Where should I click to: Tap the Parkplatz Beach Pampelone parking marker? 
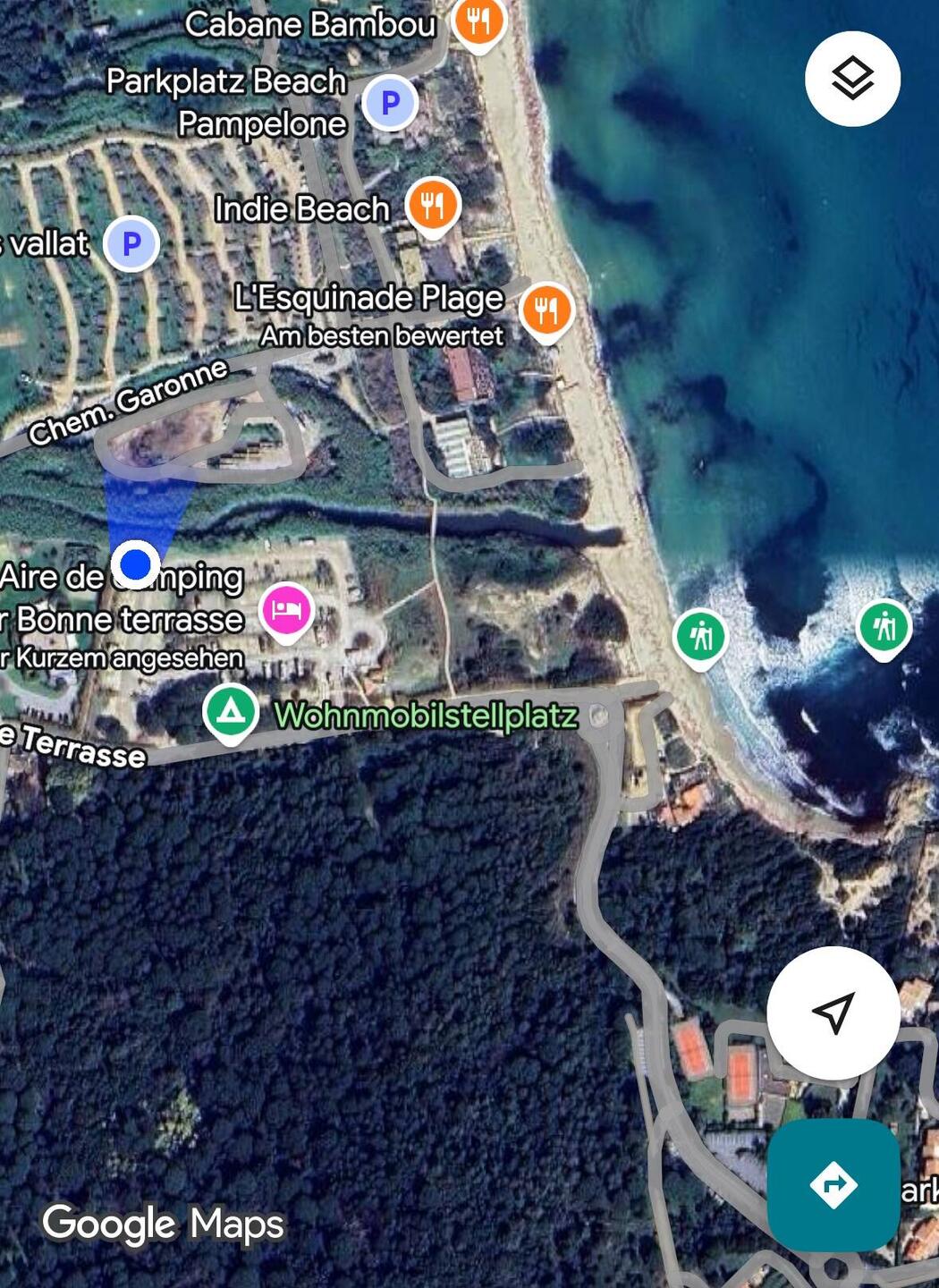pyautogui.click(x=390, y=103)
